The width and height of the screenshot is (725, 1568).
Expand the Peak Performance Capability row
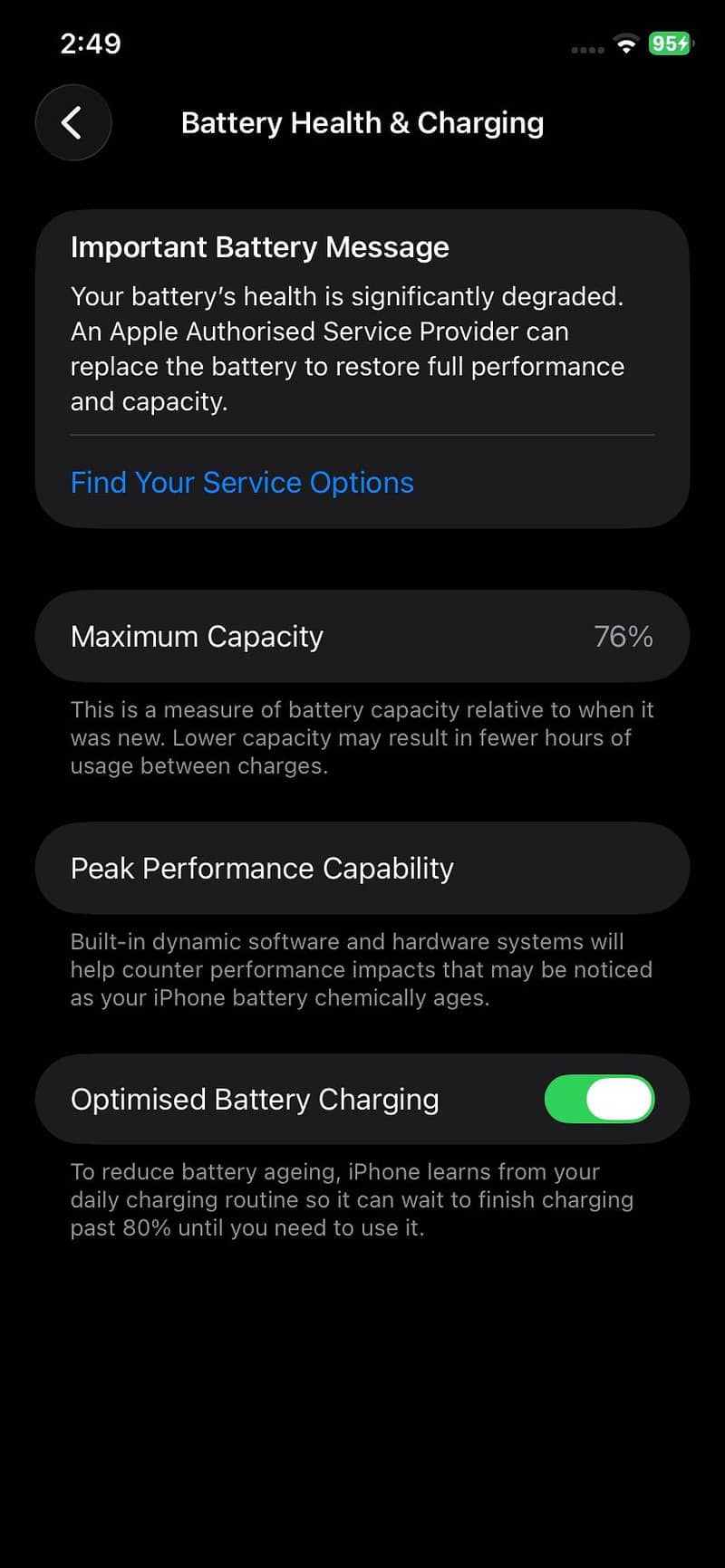(362, 868)
